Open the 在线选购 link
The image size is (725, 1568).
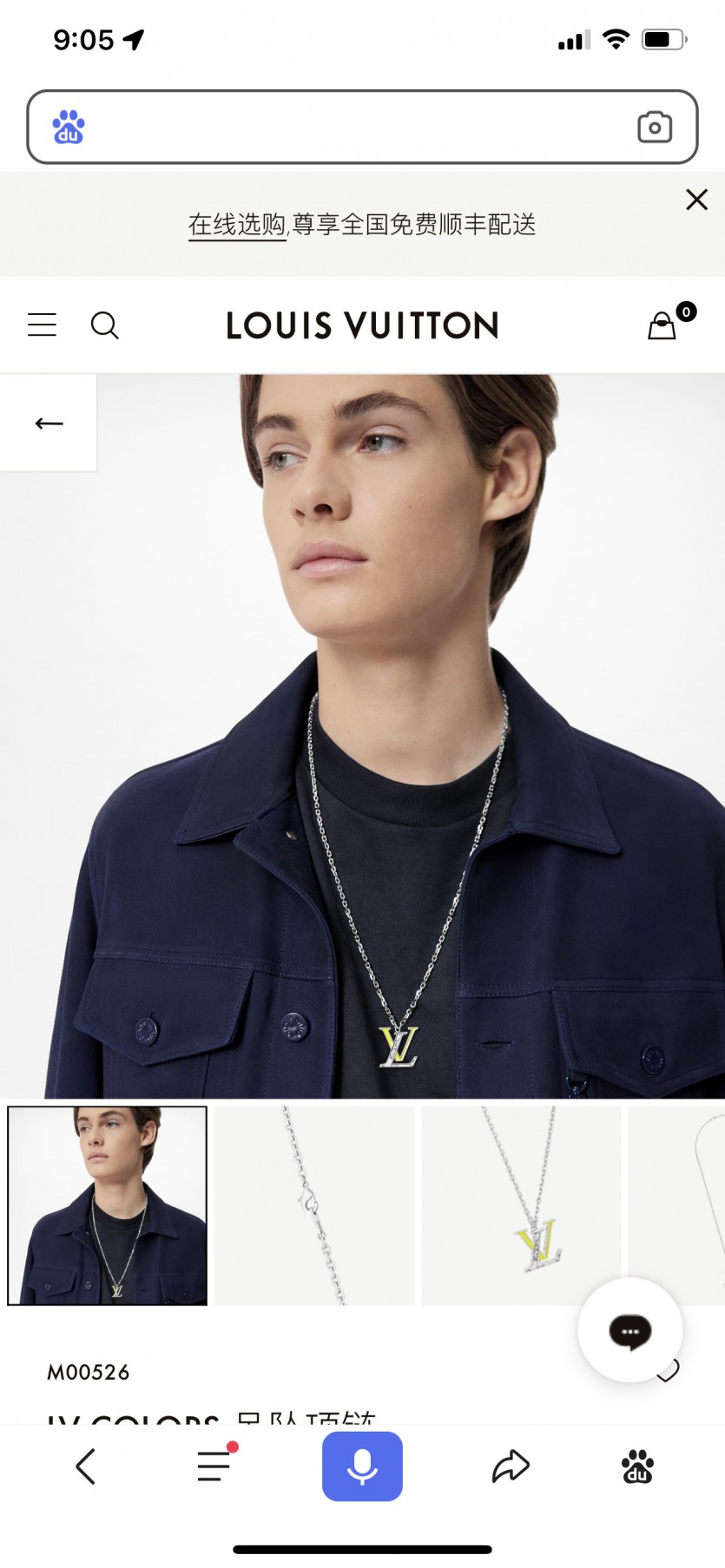(x=236, y=225)
